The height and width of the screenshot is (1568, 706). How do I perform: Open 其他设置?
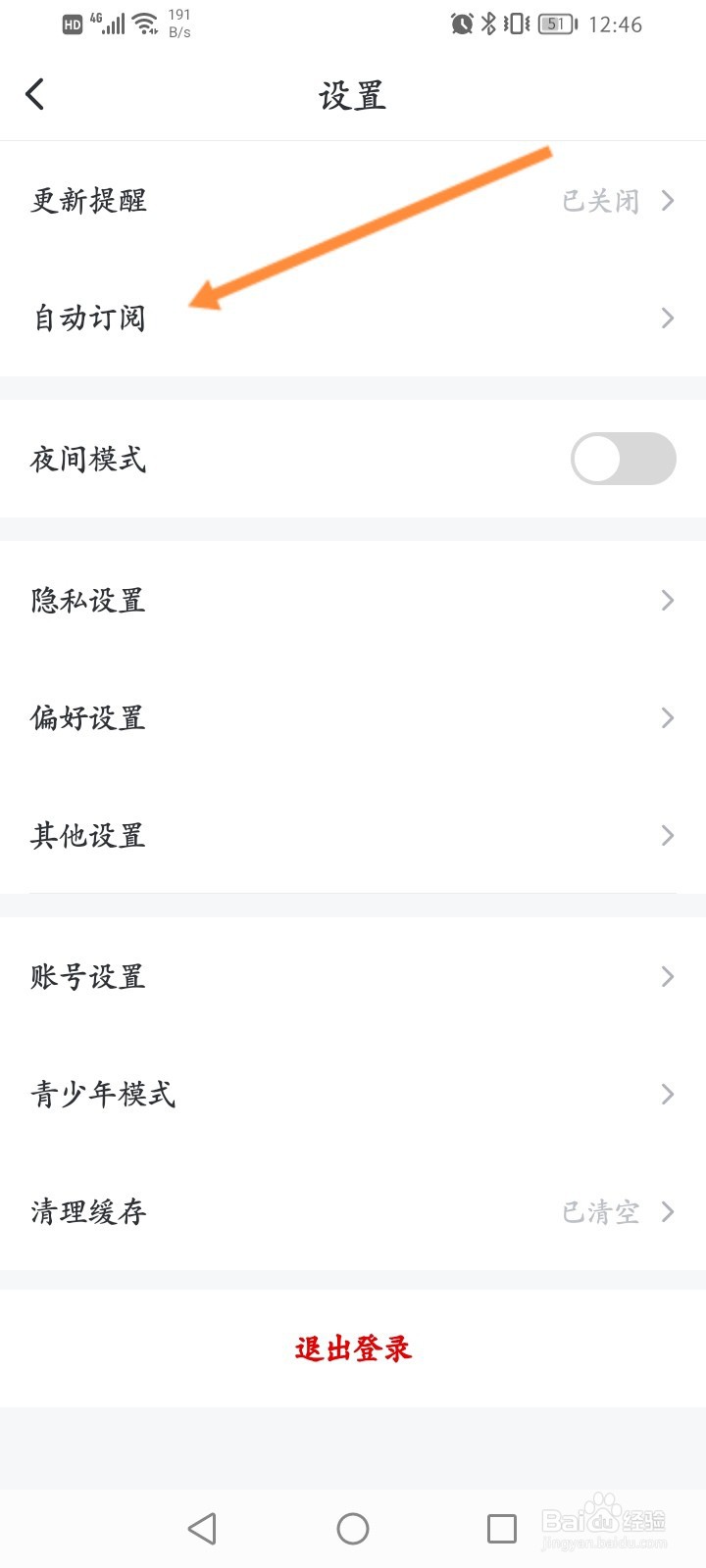pos(353,835)
